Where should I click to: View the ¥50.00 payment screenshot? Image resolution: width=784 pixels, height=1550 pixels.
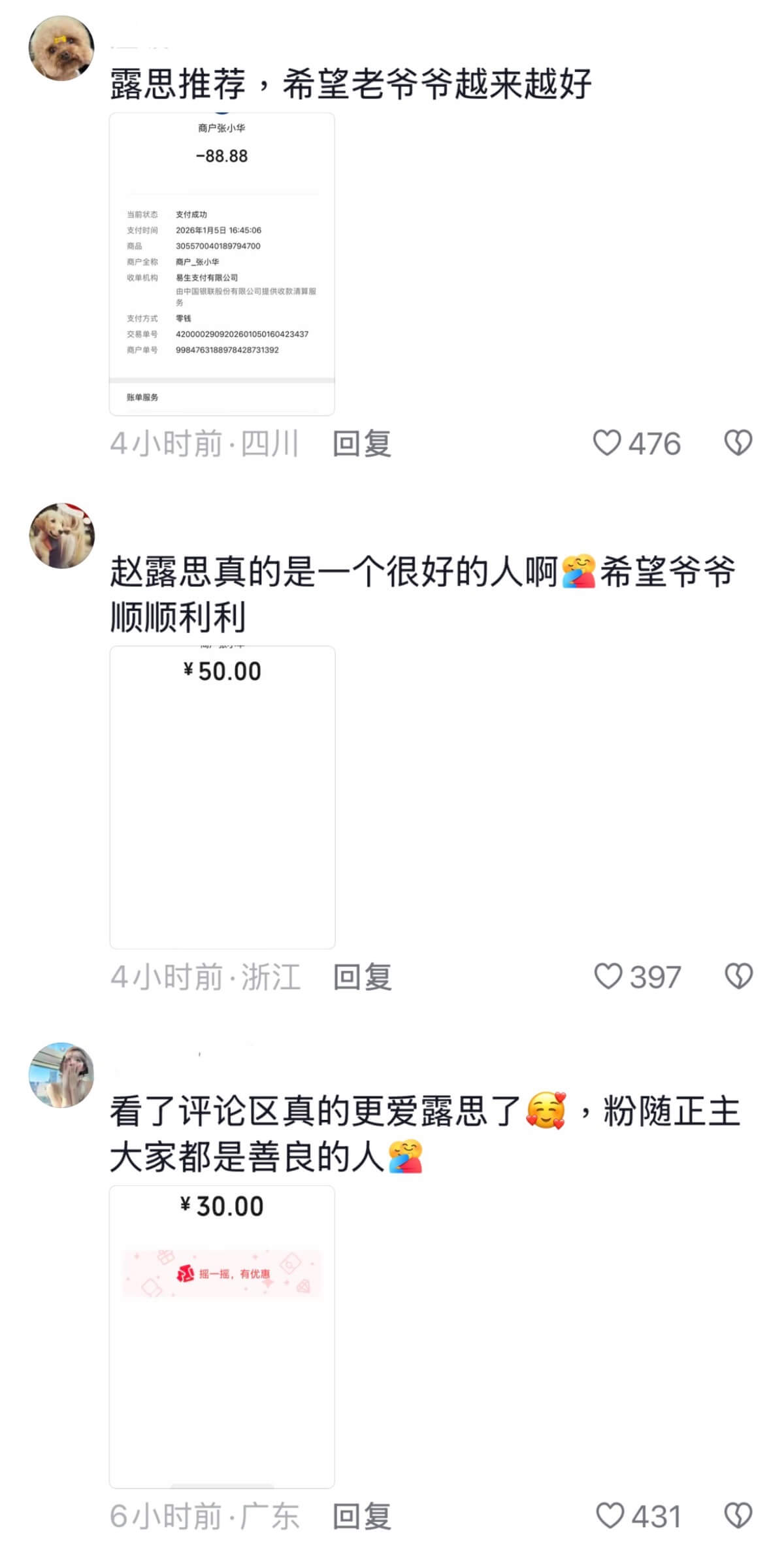[x=222, y=797]
